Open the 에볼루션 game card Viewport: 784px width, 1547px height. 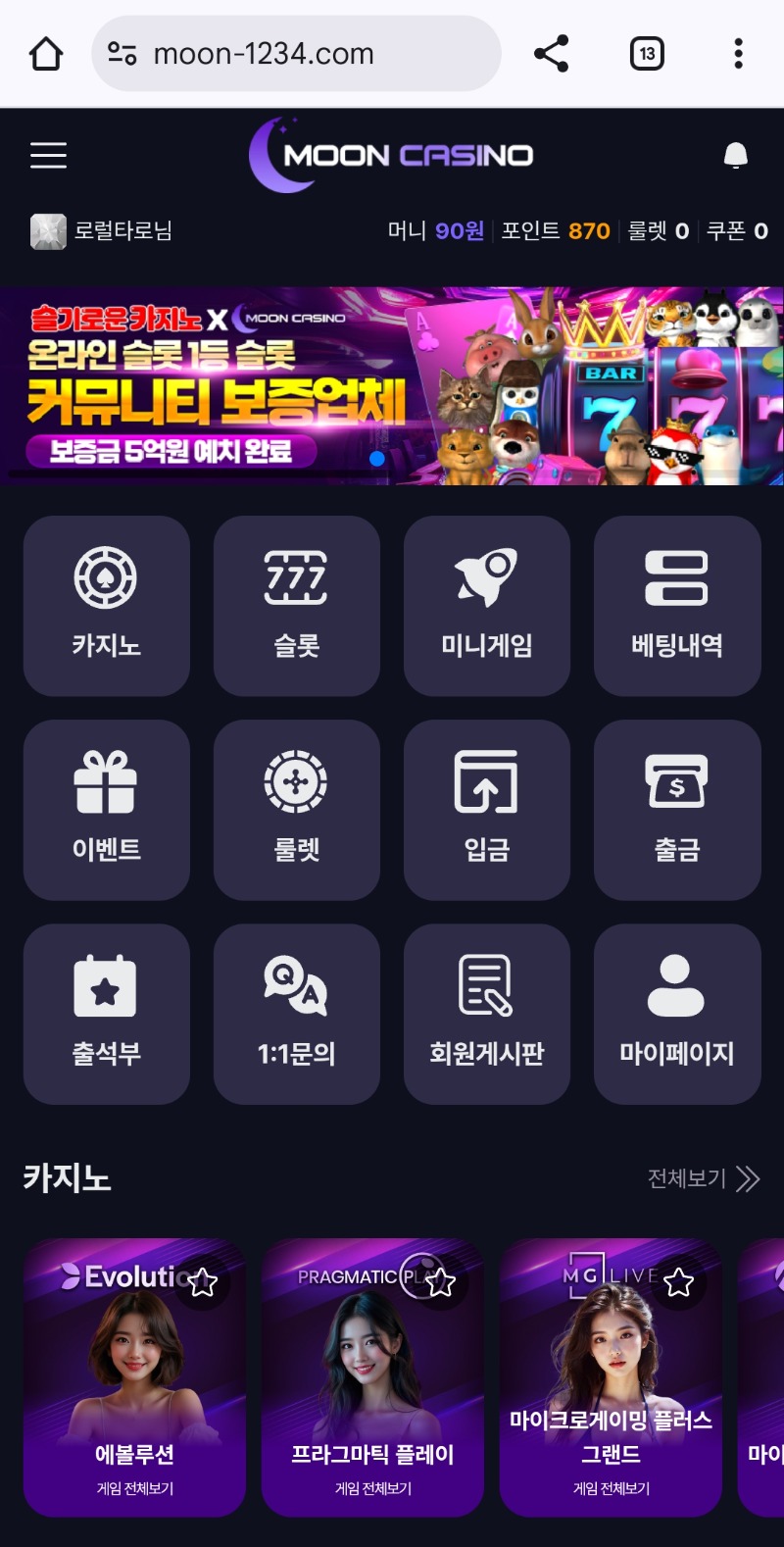click(x=134, y=1392)
